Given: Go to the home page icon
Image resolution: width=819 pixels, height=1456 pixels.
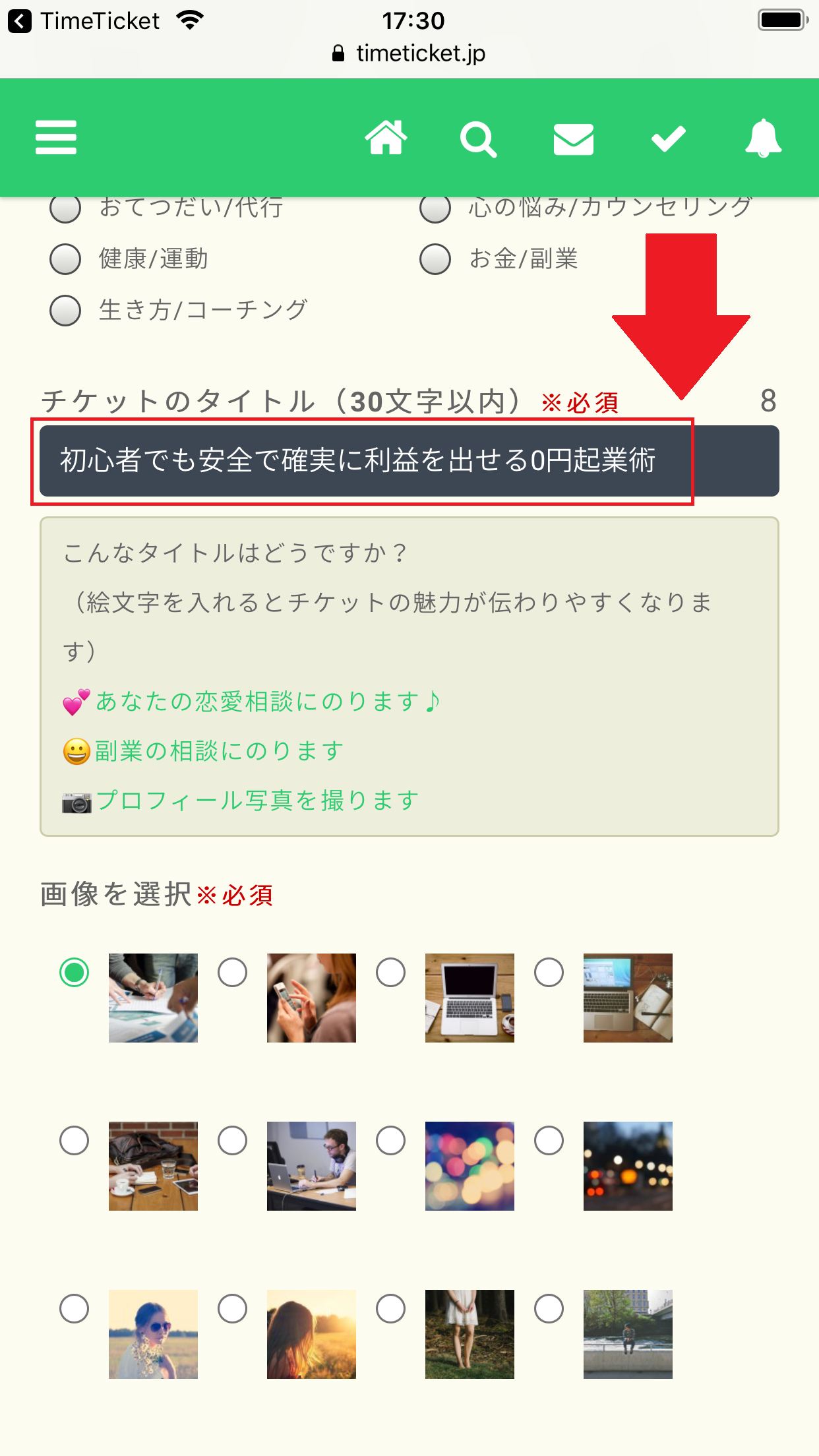Looking at the screenshot, I should 386,138.
